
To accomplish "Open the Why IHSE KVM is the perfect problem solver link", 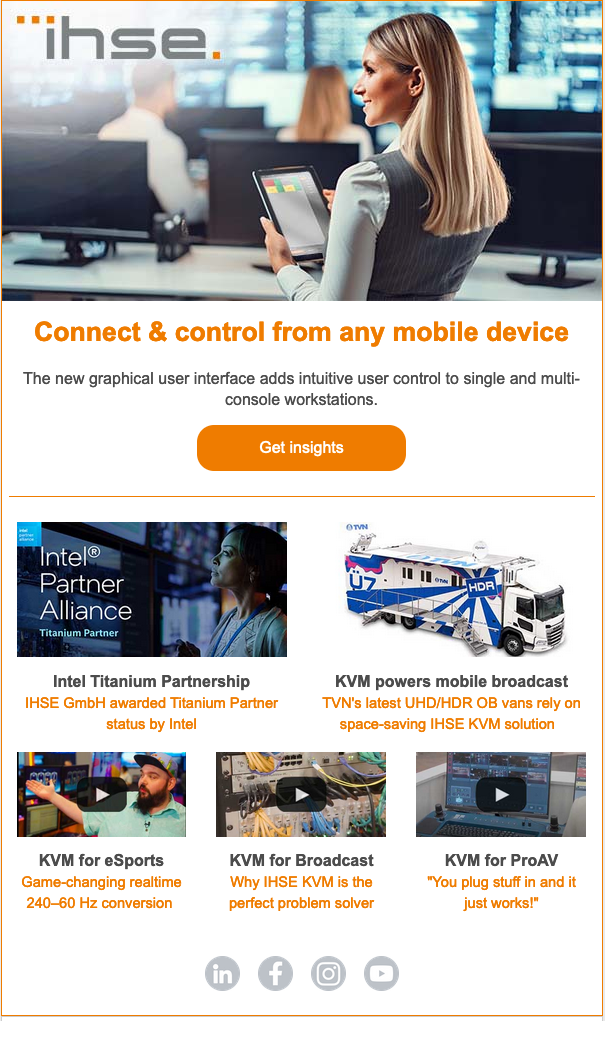I will (x=301, y=892).
